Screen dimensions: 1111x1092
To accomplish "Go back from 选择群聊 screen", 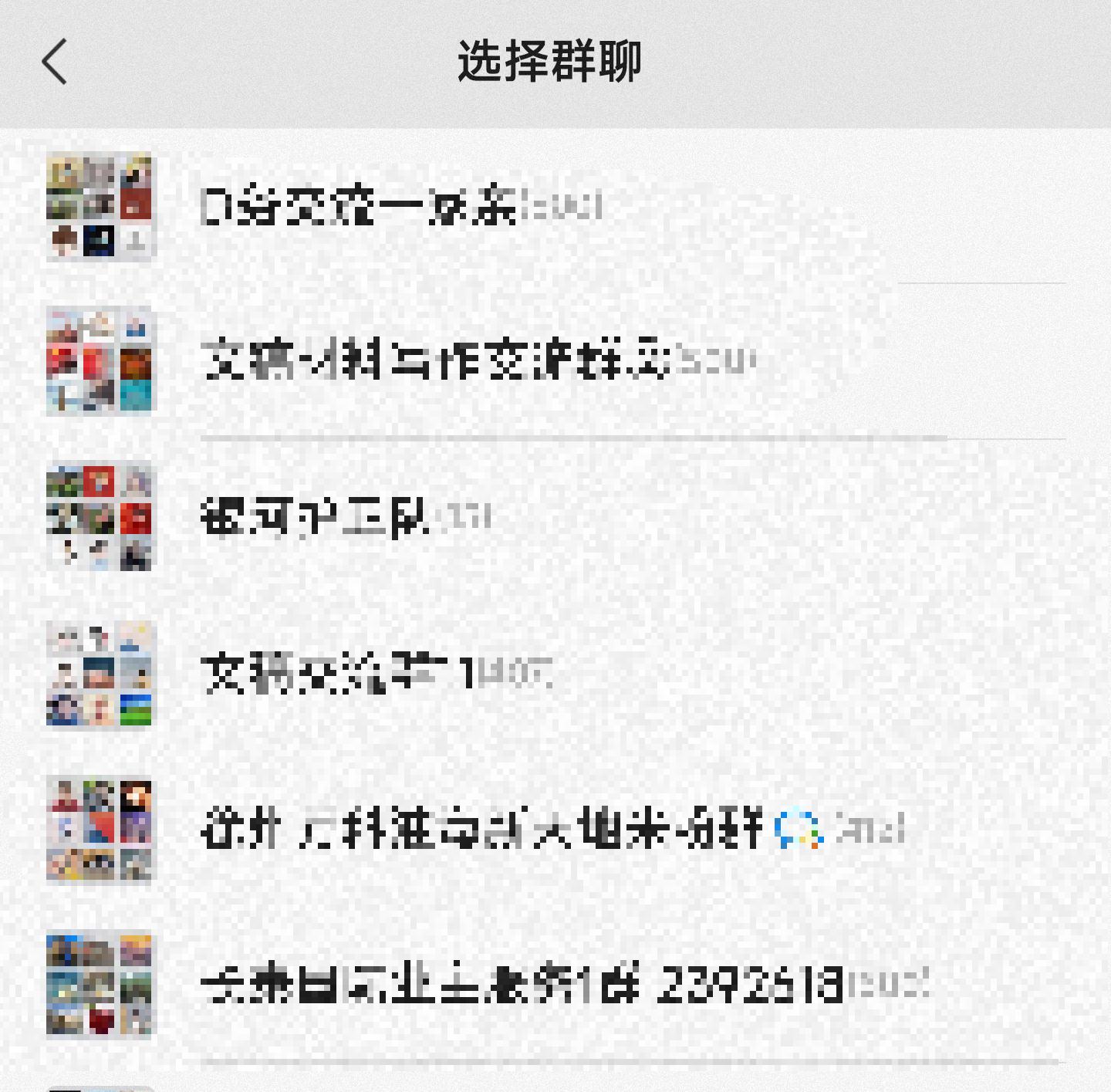I will pyautogui.click(x=56, y=62).
